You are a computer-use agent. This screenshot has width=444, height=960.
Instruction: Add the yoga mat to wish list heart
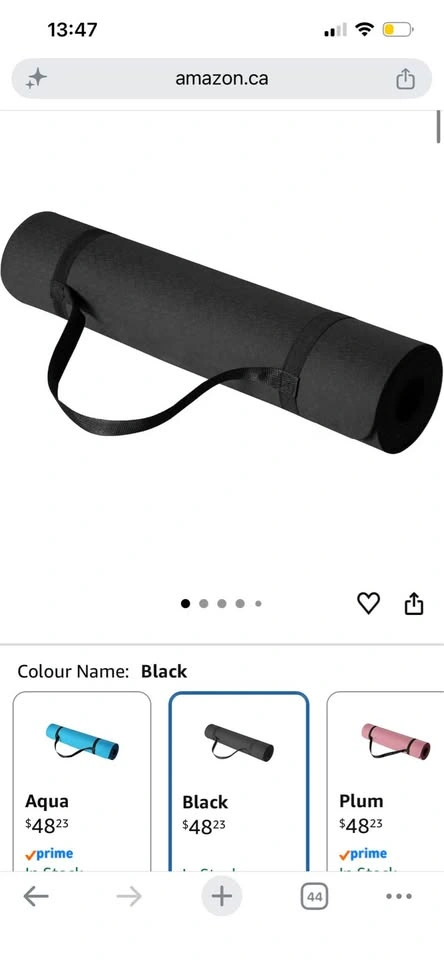tap(369, 603)
